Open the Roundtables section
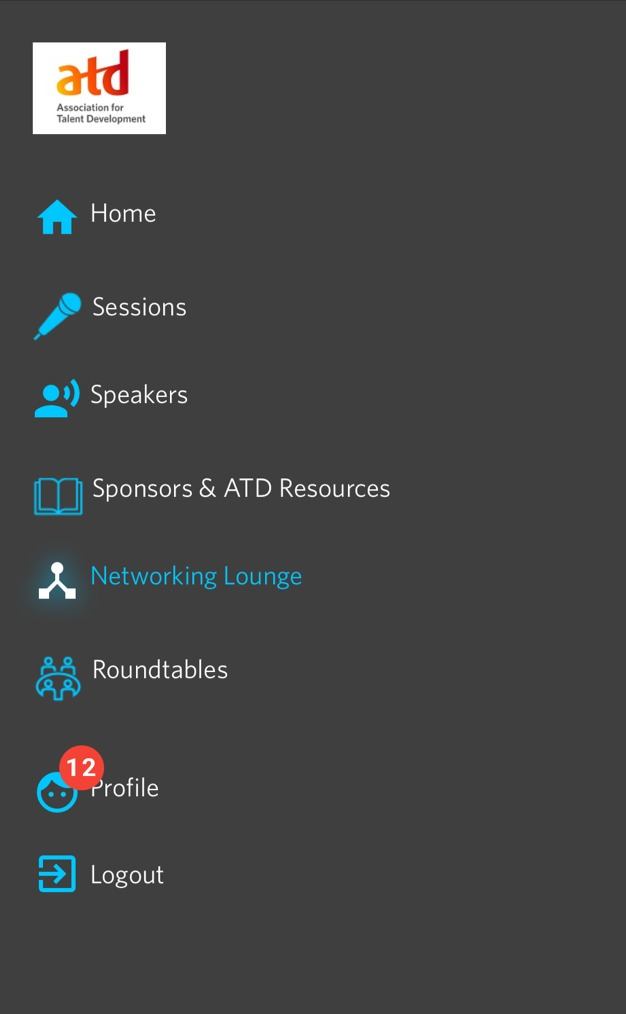 point(131,676)
